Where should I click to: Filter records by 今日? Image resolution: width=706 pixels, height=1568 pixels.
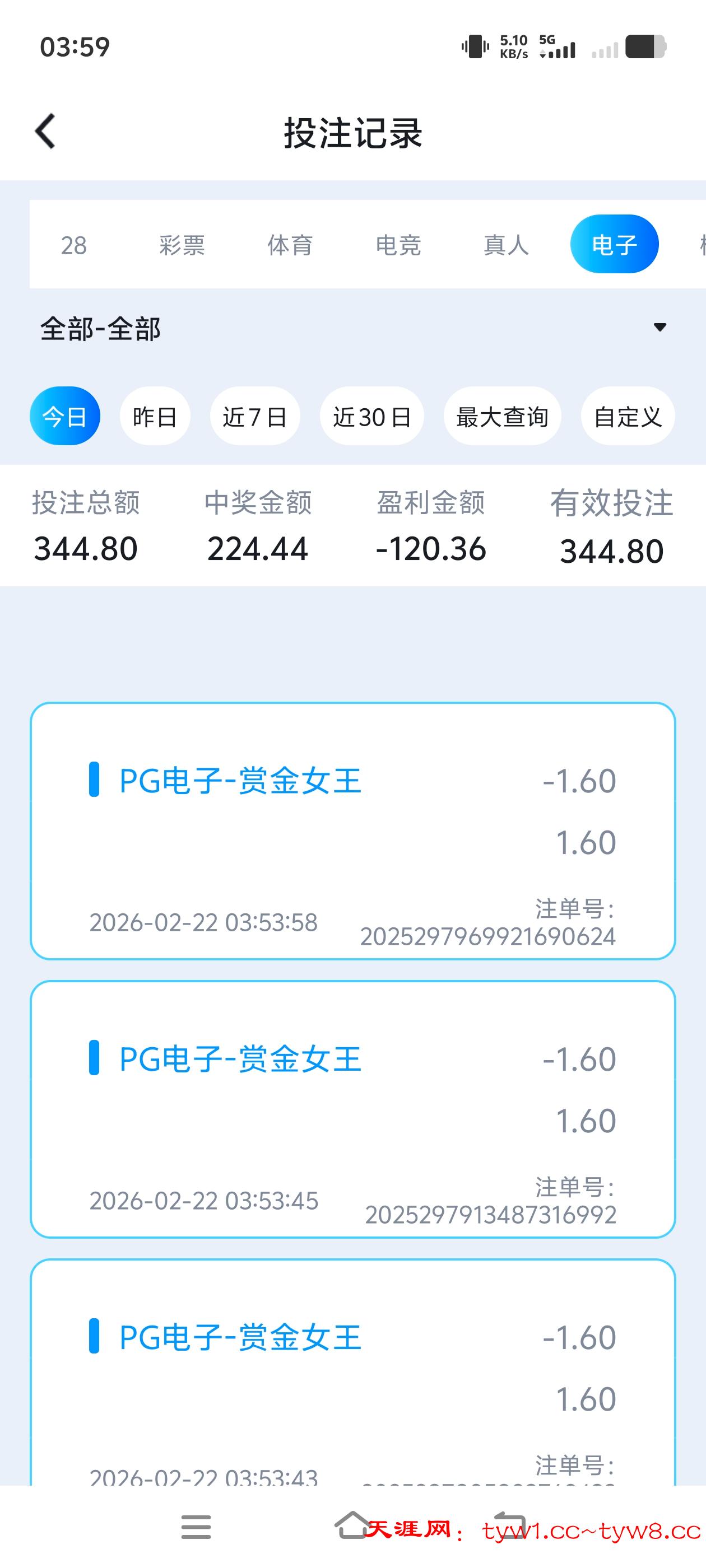pyautogui.click(x=64, y=416)
